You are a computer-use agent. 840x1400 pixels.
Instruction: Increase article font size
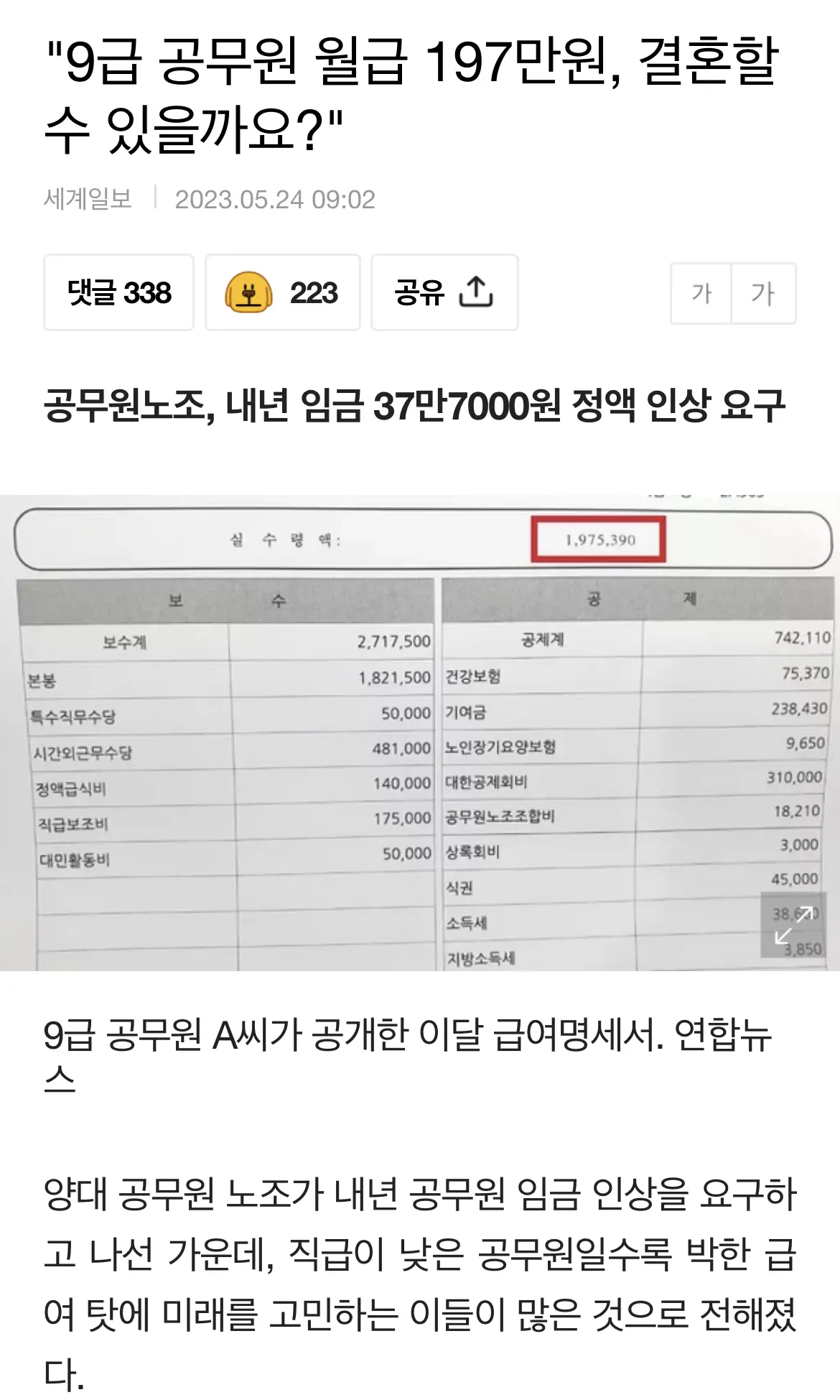coord(763,293)
